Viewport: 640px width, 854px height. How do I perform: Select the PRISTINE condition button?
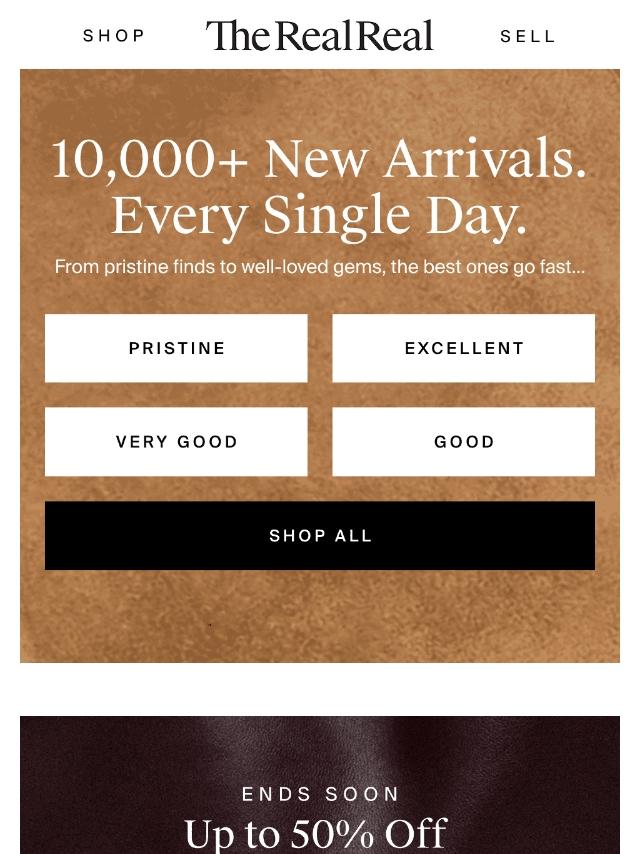[176, 348]
